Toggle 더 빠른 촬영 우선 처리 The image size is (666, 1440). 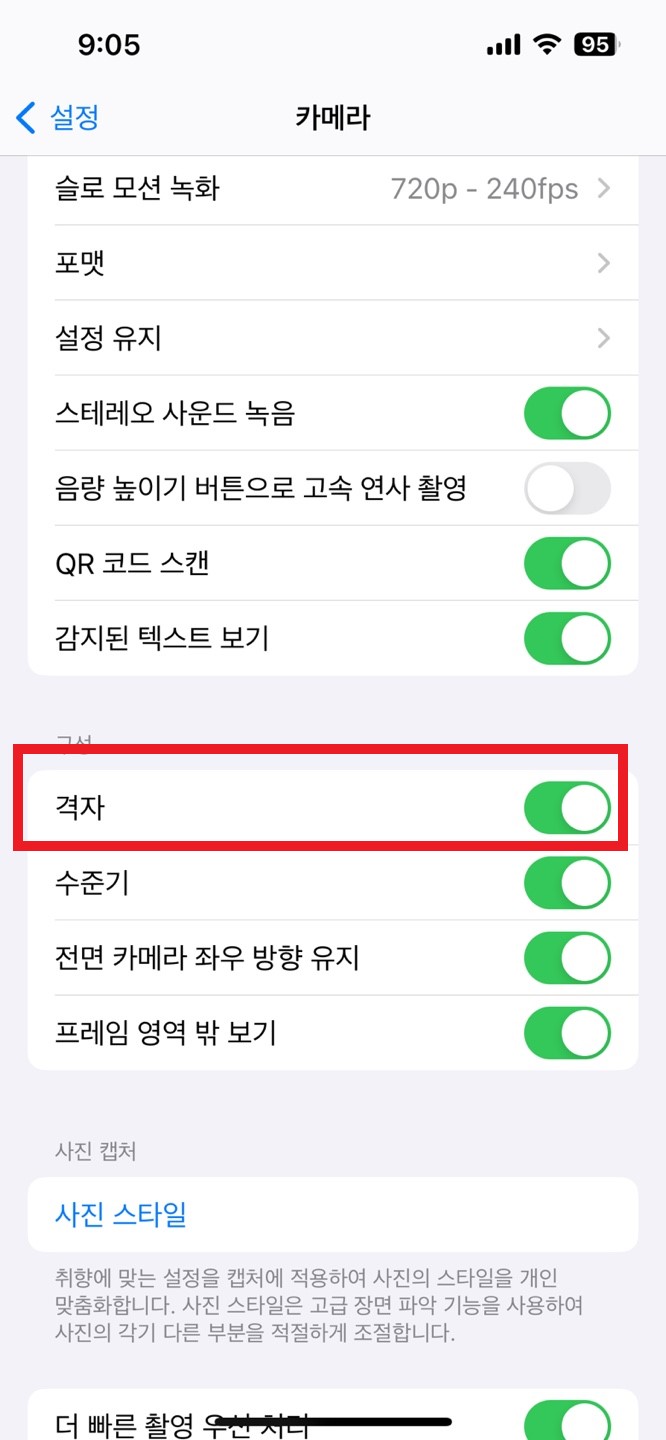(x=567, y=1420)
